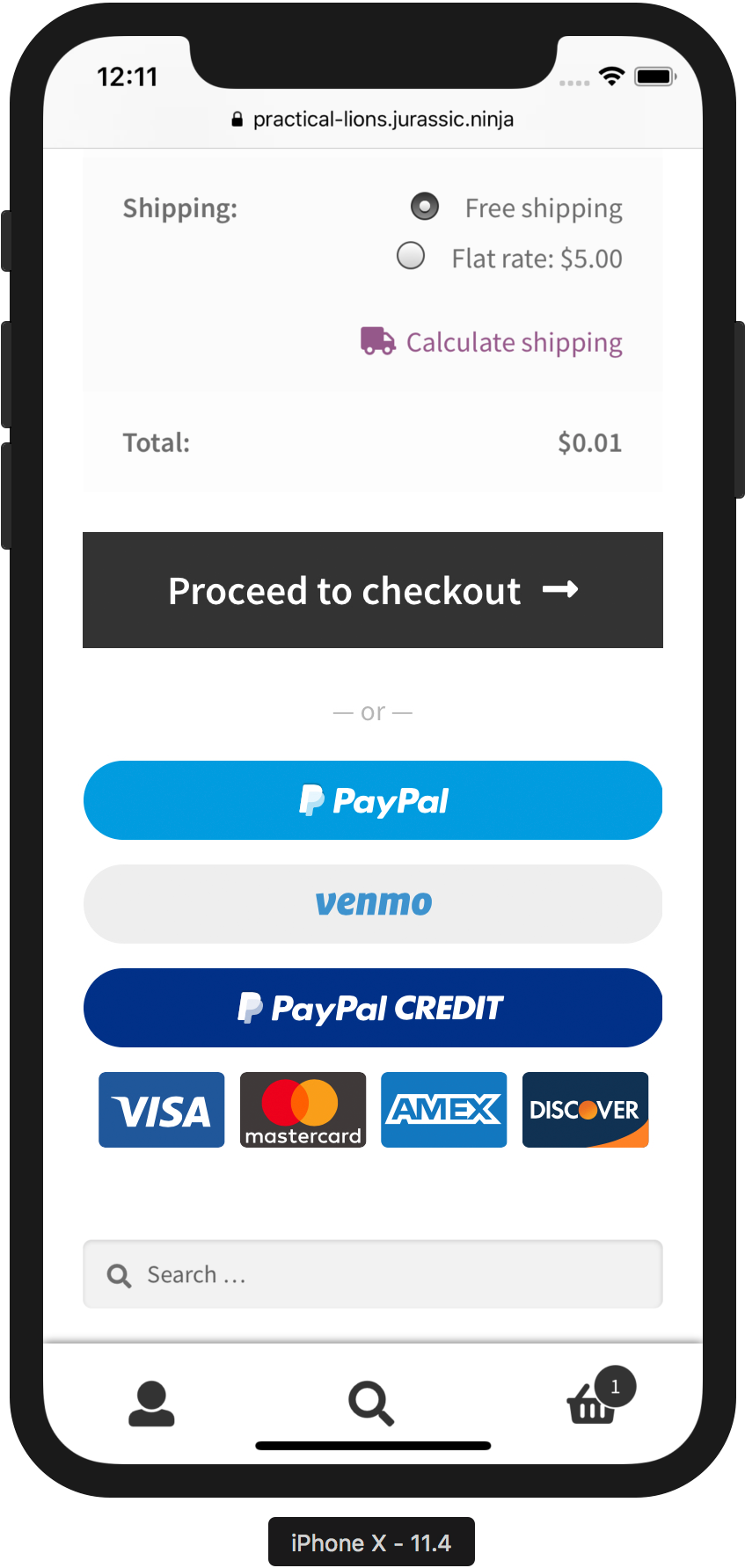This screenshot has height=1568, width=745.
Task: Pay with the blue PayPal button
Action: click(372, 799)
